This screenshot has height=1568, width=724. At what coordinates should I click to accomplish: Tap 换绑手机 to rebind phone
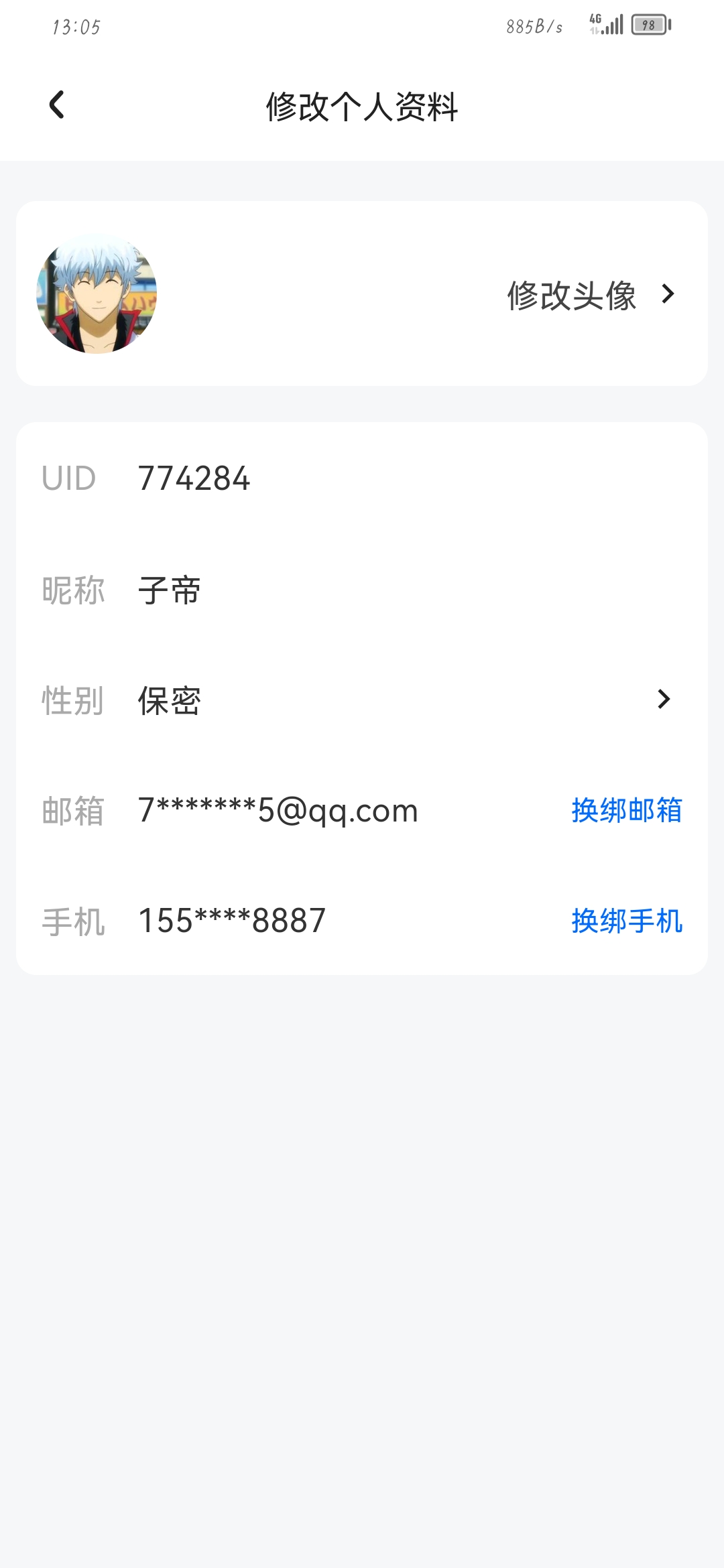click(626, 921)
